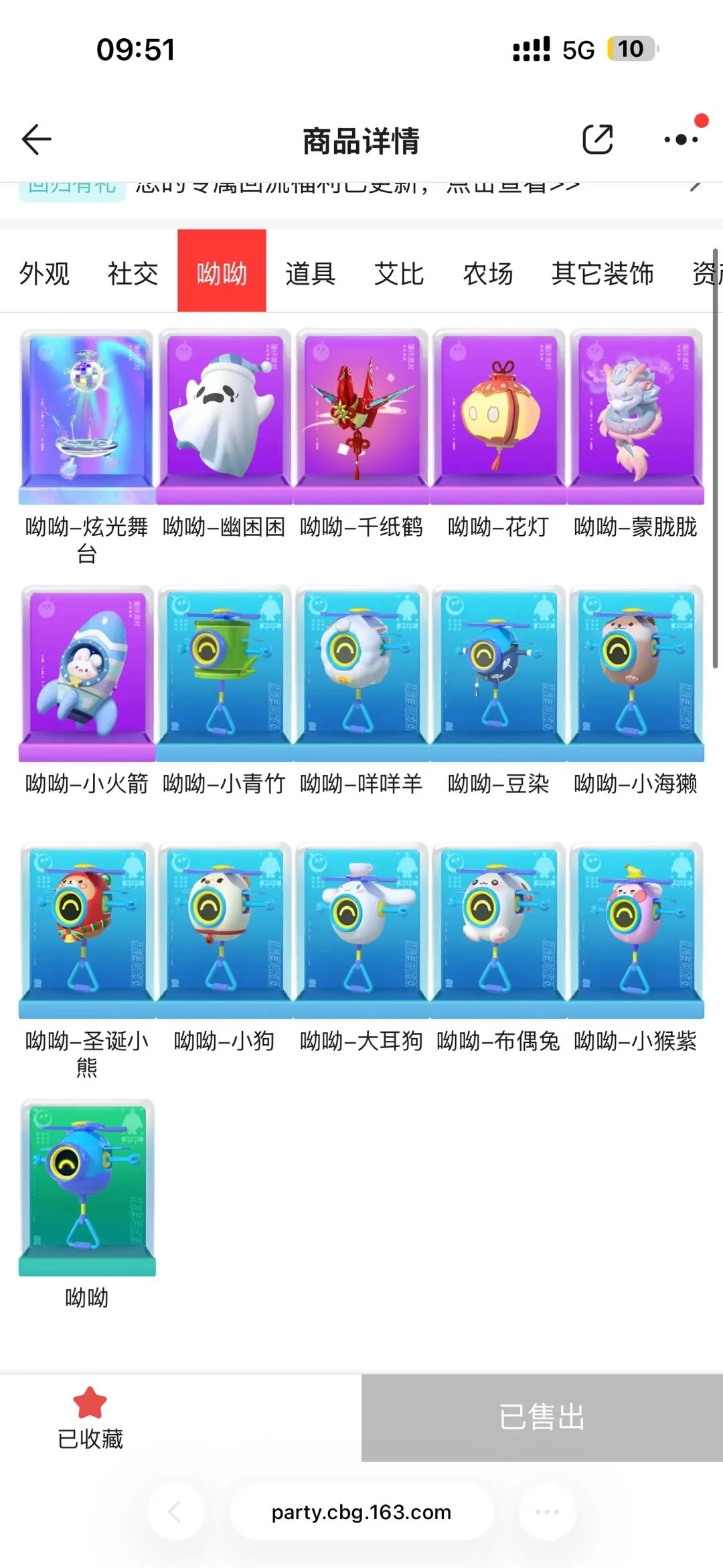
Task: Switch to the 农场 tab
Action: [488, 273]
